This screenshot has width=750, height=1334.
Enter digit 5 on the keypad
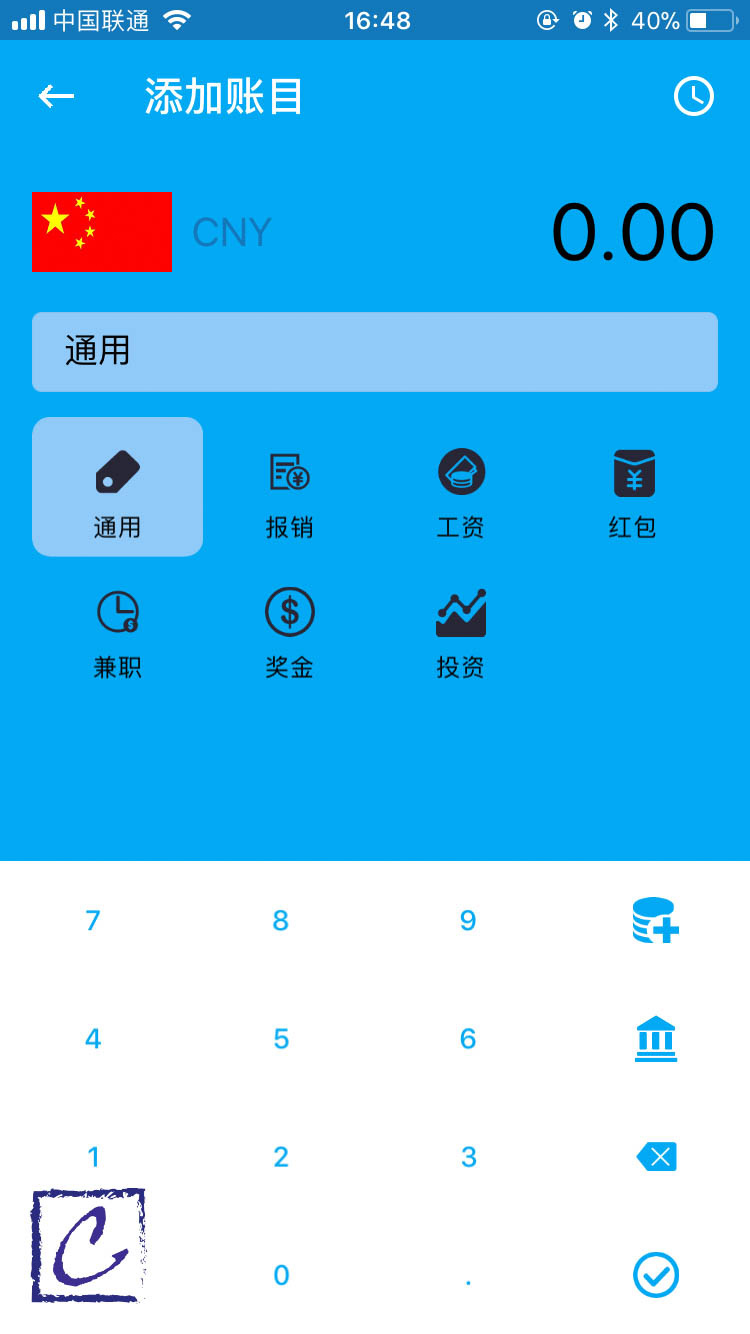[281, 1039]
